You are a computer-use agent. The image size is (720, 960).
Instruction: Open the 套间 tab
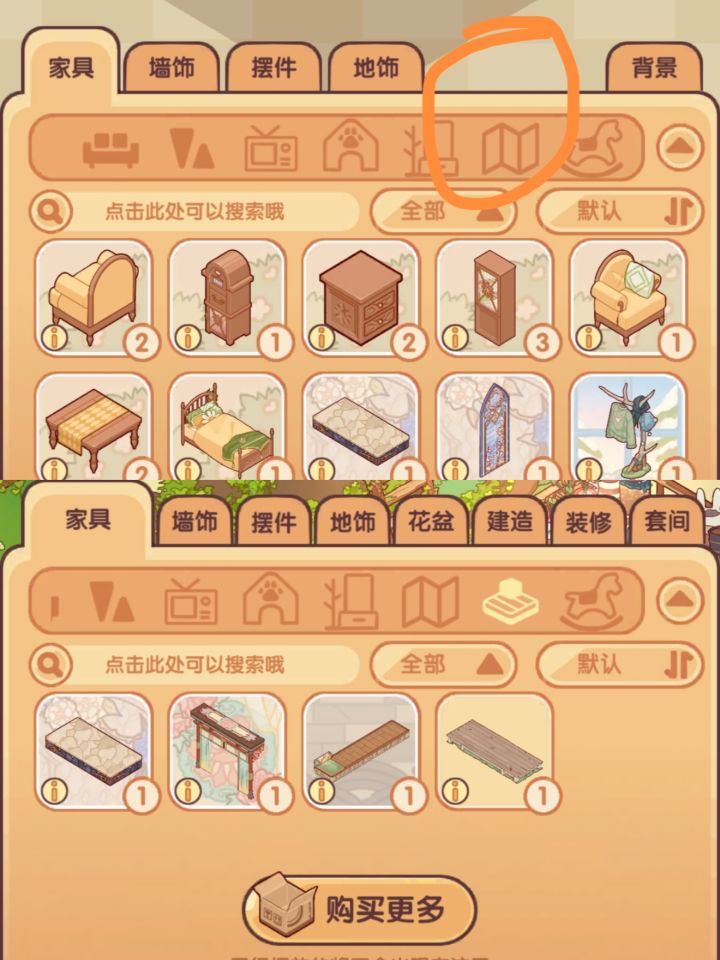[x=665, y=521]
